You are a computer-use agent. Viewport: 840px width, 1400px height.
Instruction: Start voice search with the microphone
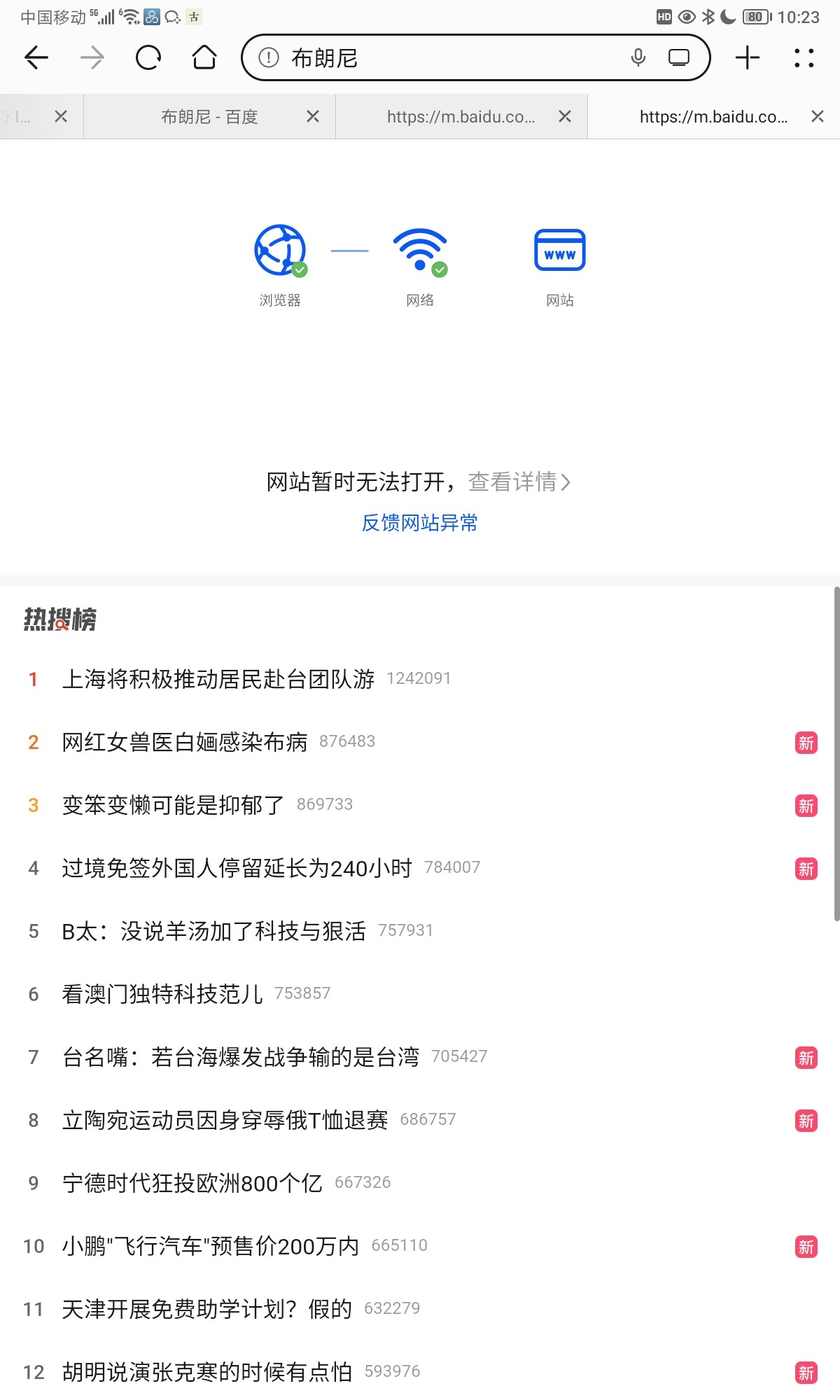pyautogui.click(x=638, y=57)
